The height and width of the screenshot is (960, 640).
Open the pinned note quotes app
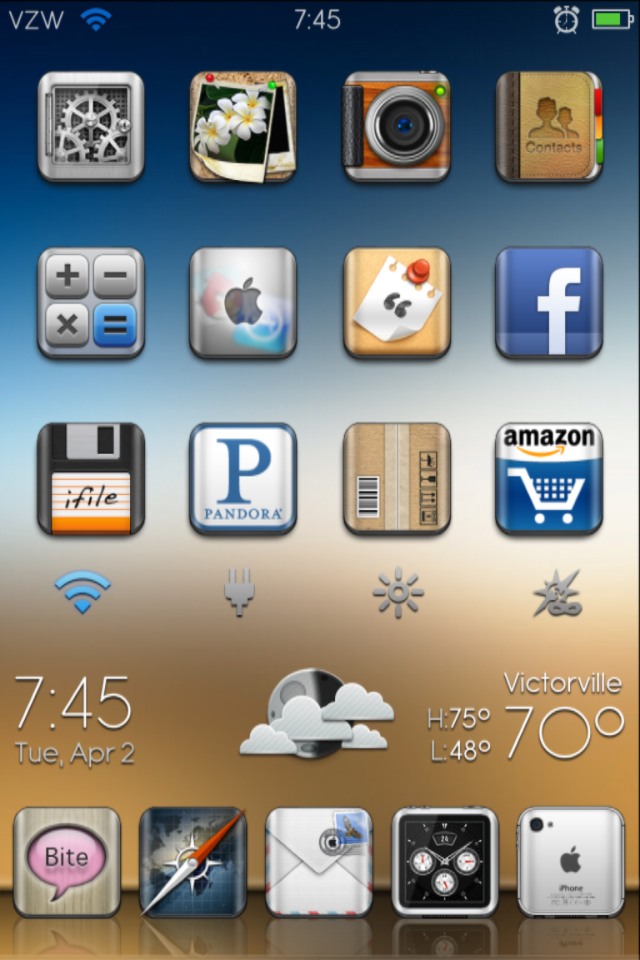point(396,303)
